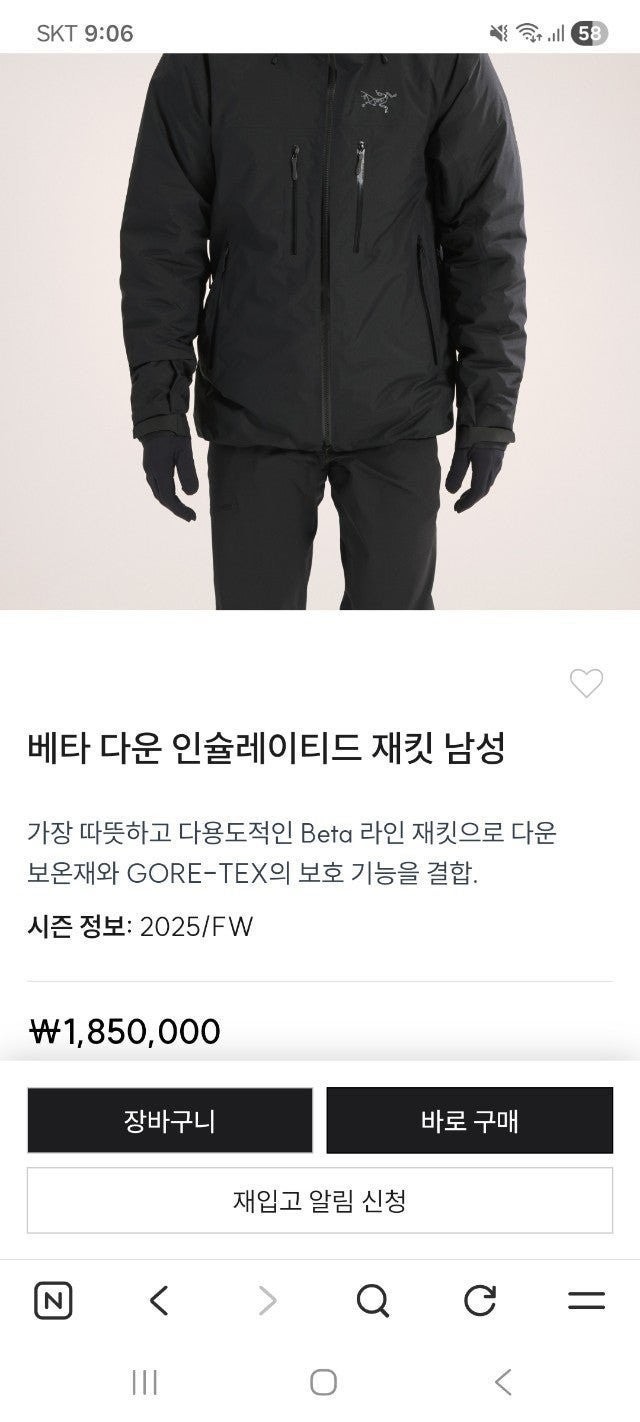Viewport: 640px width, 1422px height.
Task: Buy now with 바로 구매
Action: click(469, 1121)
